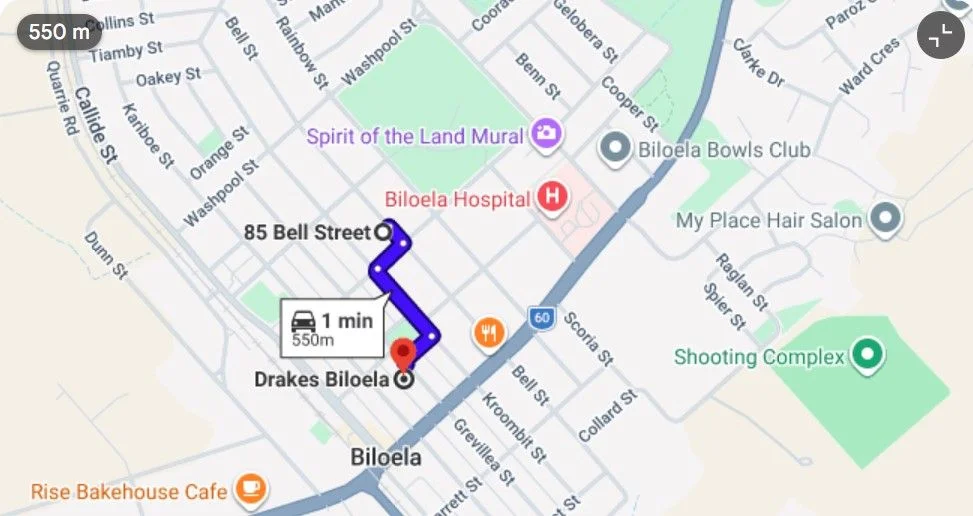The image size is (973, 516).
Task: Tap the orange restaurant pin near Route 60
Action: tap(490, 334)
